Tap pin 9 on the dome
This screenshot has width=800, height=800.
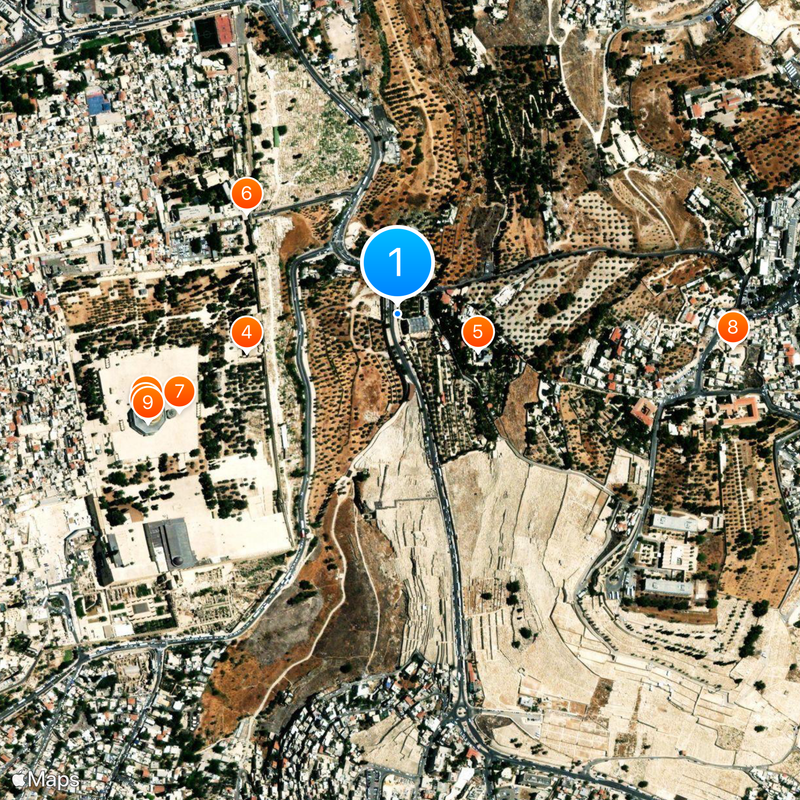(147, 404)
